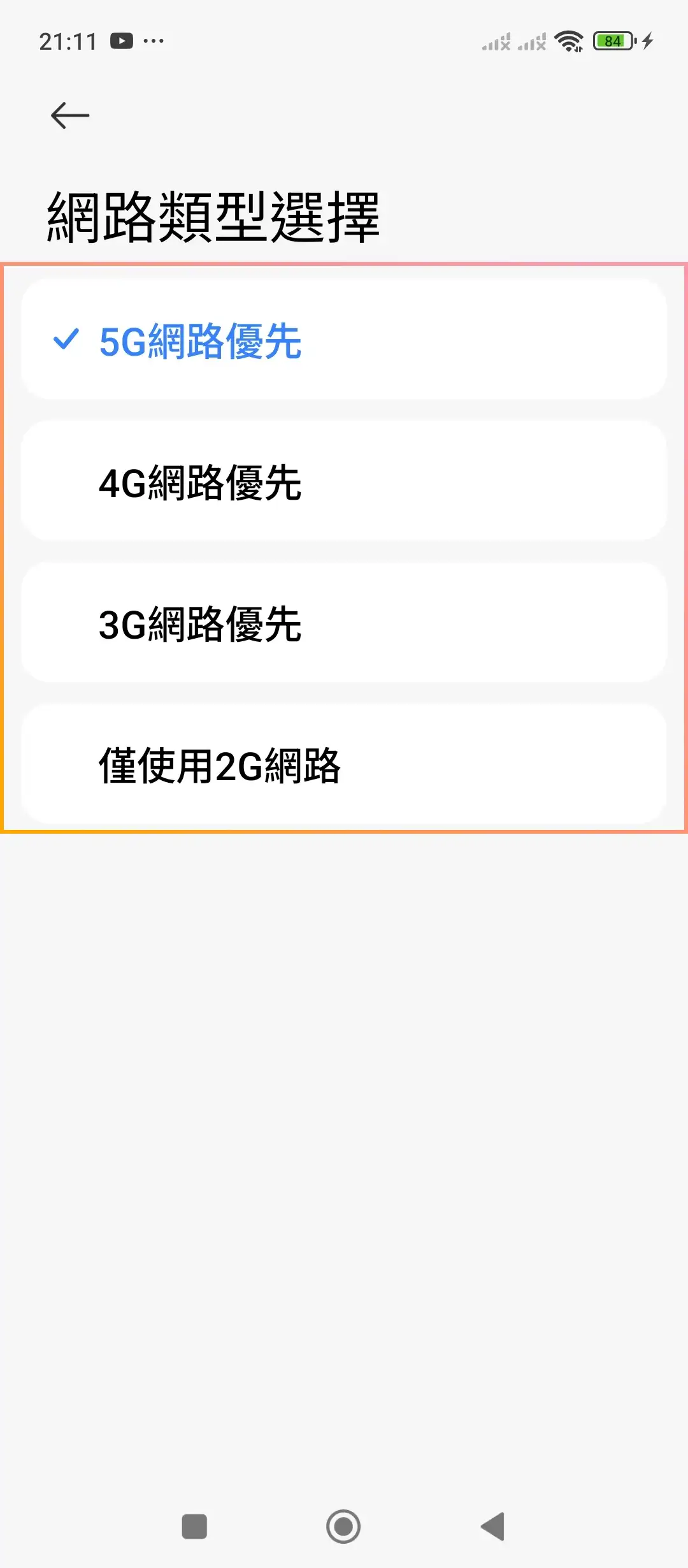Tap the clock showing 21:11
688x1568 pixels.
[67, 40]
